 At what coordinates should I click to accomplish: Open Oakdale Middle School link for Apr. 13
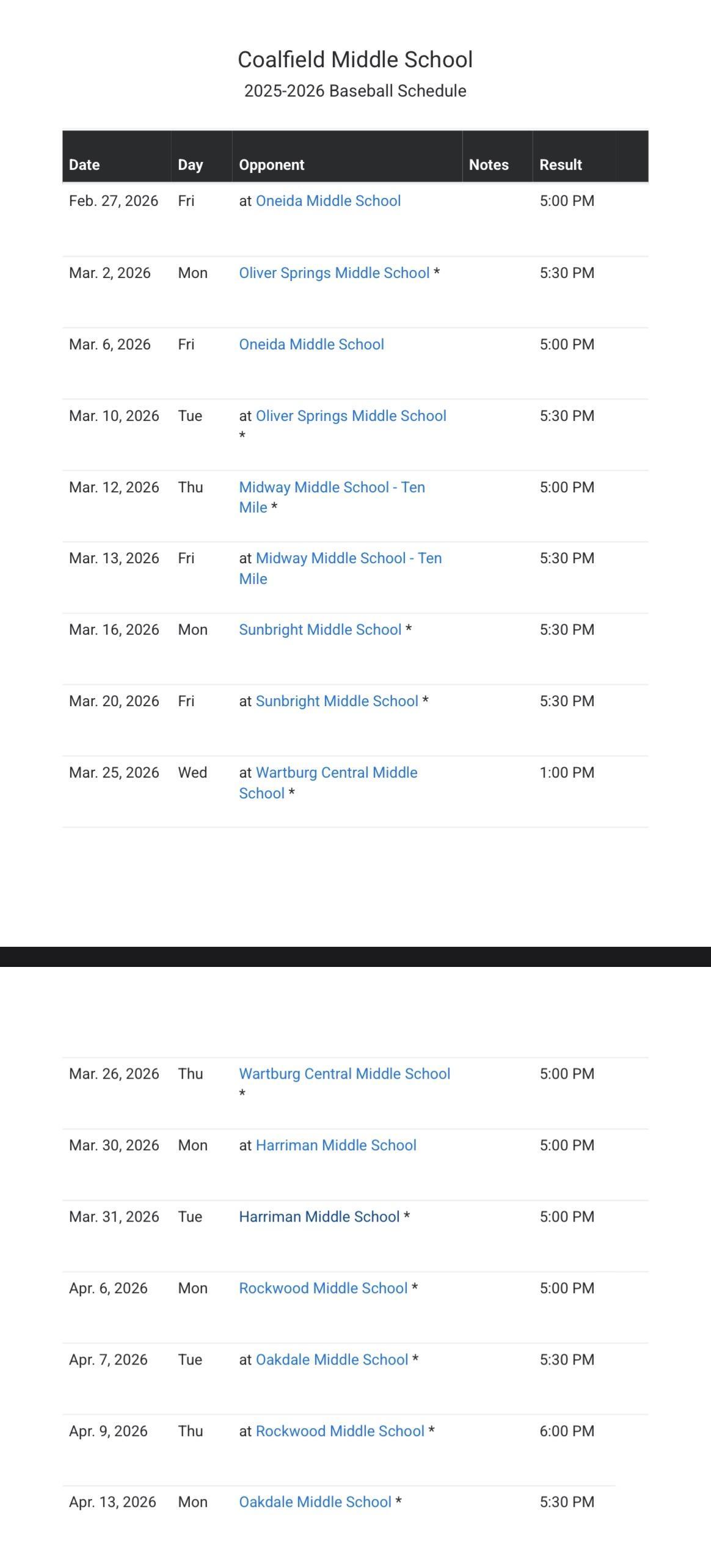tap(315, 1502)
